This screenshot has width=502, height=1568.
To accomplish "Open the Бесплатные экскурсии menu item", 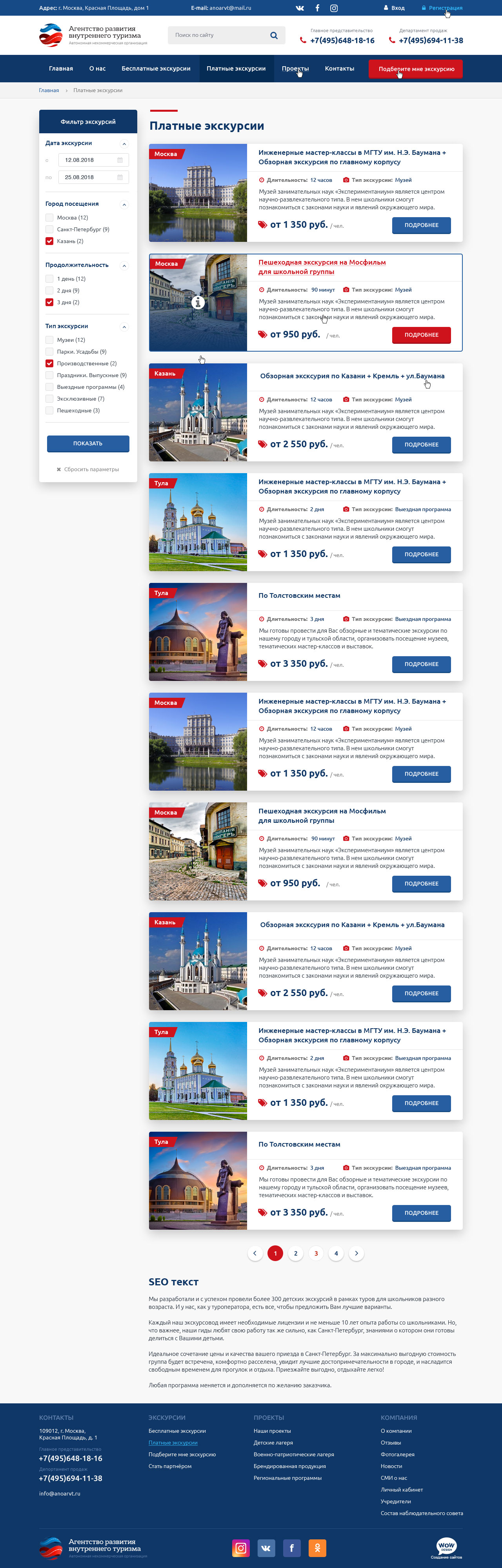I will [x=156, y=69].
